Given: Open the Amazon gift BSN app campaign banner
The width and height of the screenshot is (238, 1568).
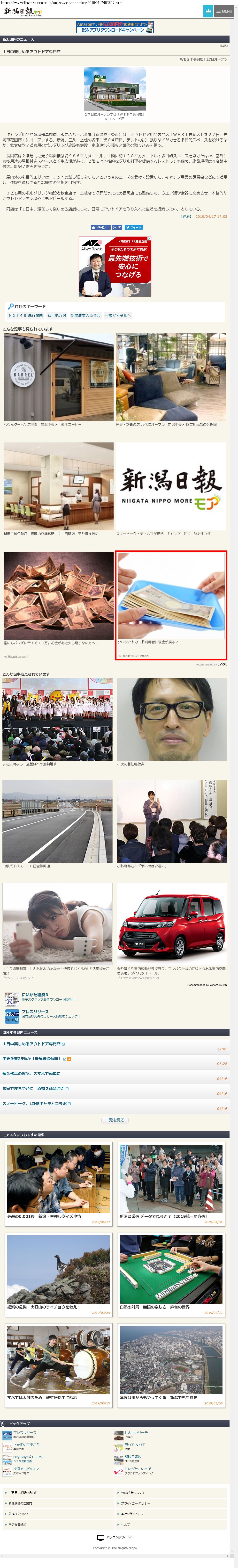Looking at the screenshot, I should (115, 27).
